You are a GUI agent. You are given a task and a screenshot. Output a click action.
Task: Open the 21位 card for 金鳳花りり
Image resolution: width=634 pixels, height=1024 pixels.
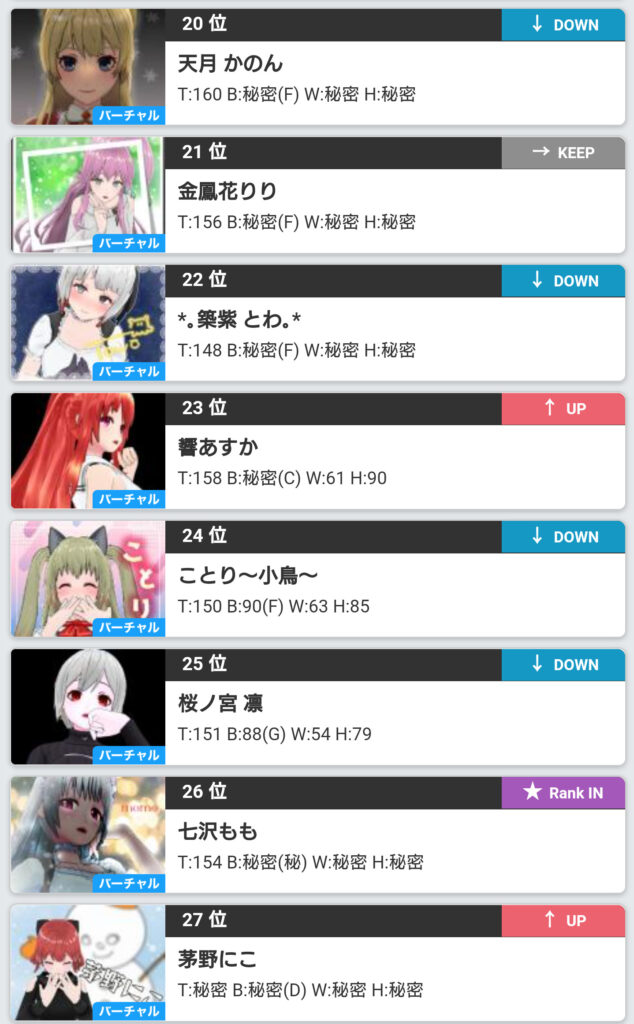tap(317, 195)
